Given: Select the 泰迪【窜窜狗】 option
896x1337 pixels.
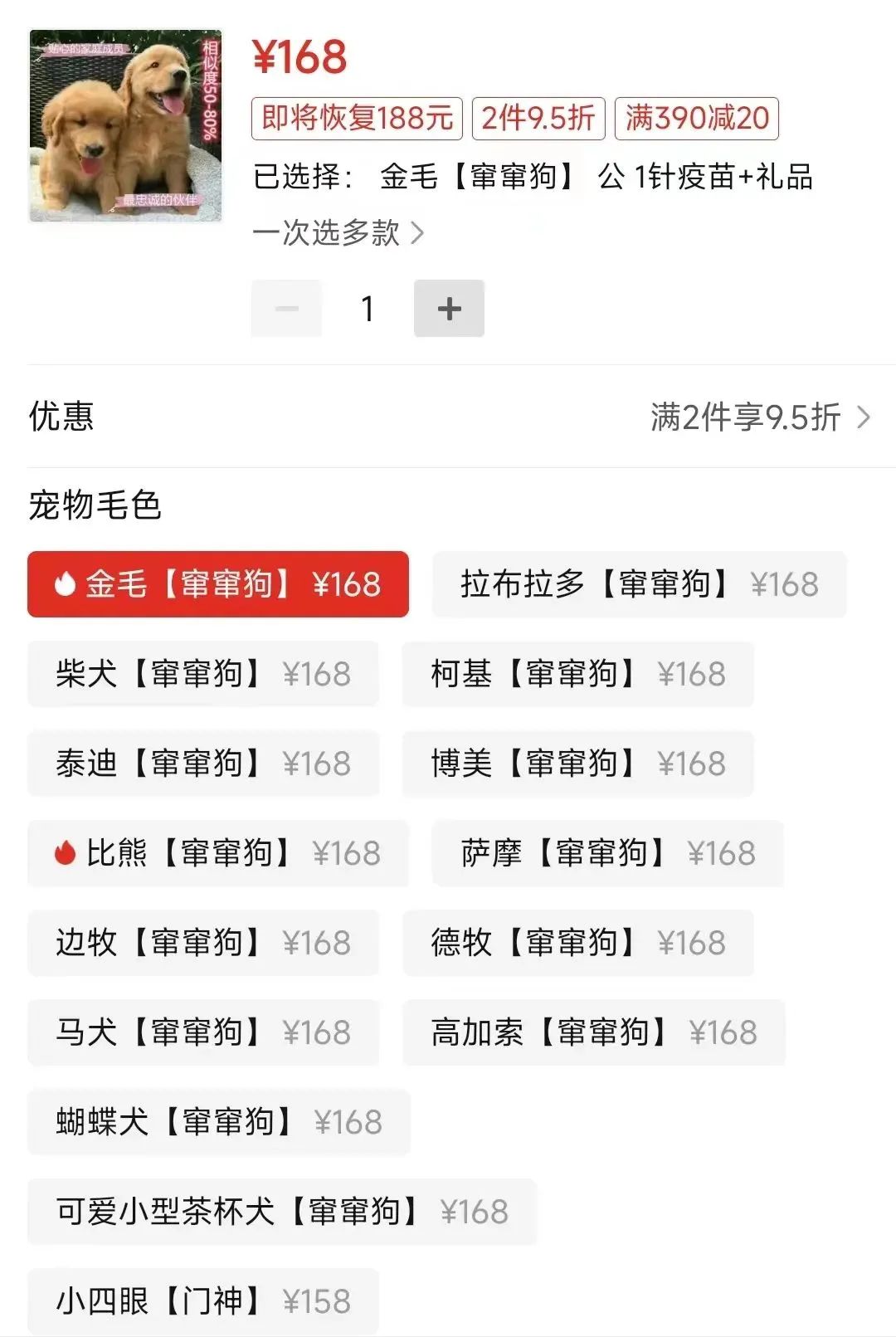Looking at the screenshot, I should coord(202,764).
